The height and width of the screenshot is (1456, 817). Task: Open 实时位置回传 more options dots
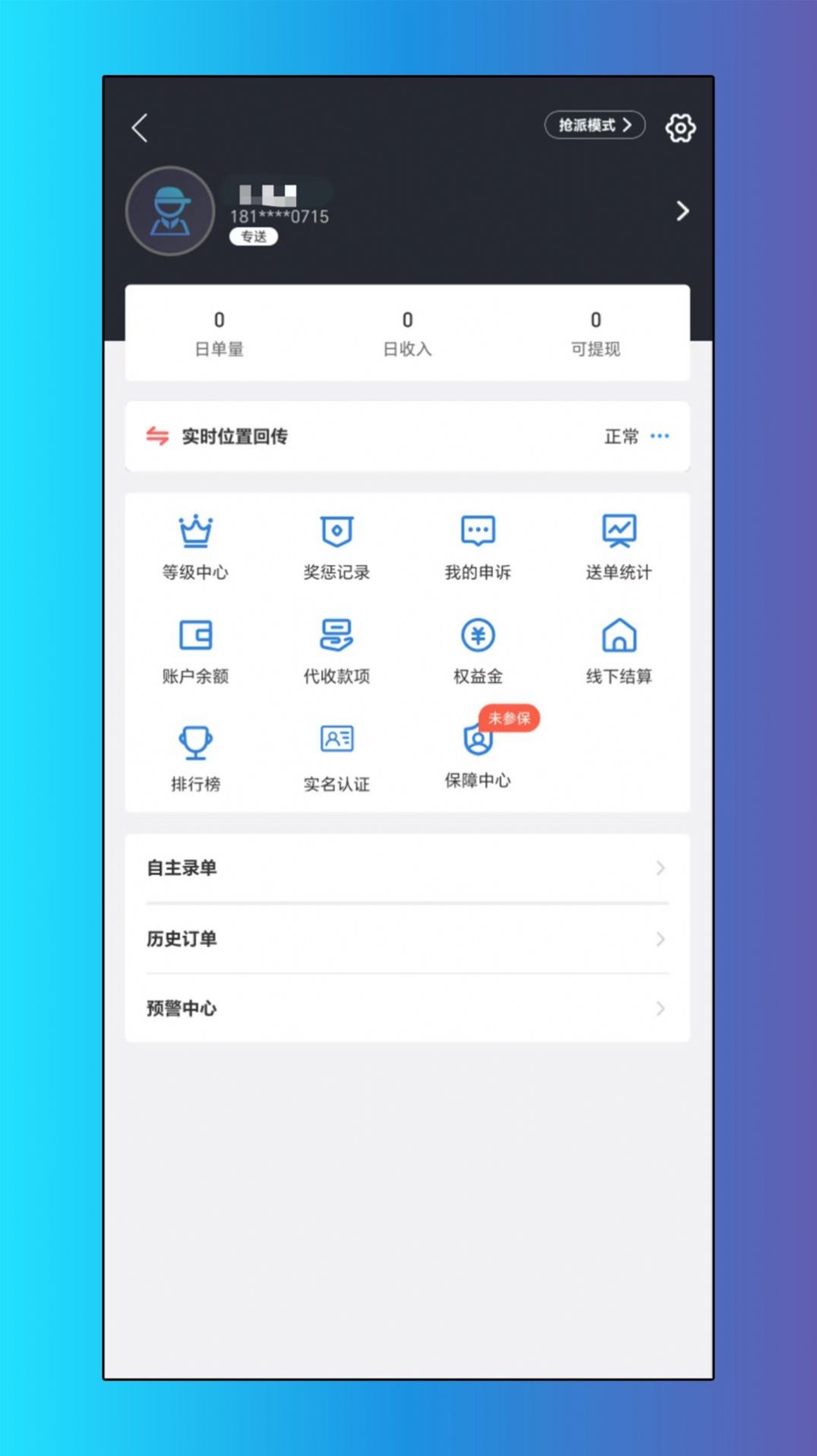click(x=660, y=436)
